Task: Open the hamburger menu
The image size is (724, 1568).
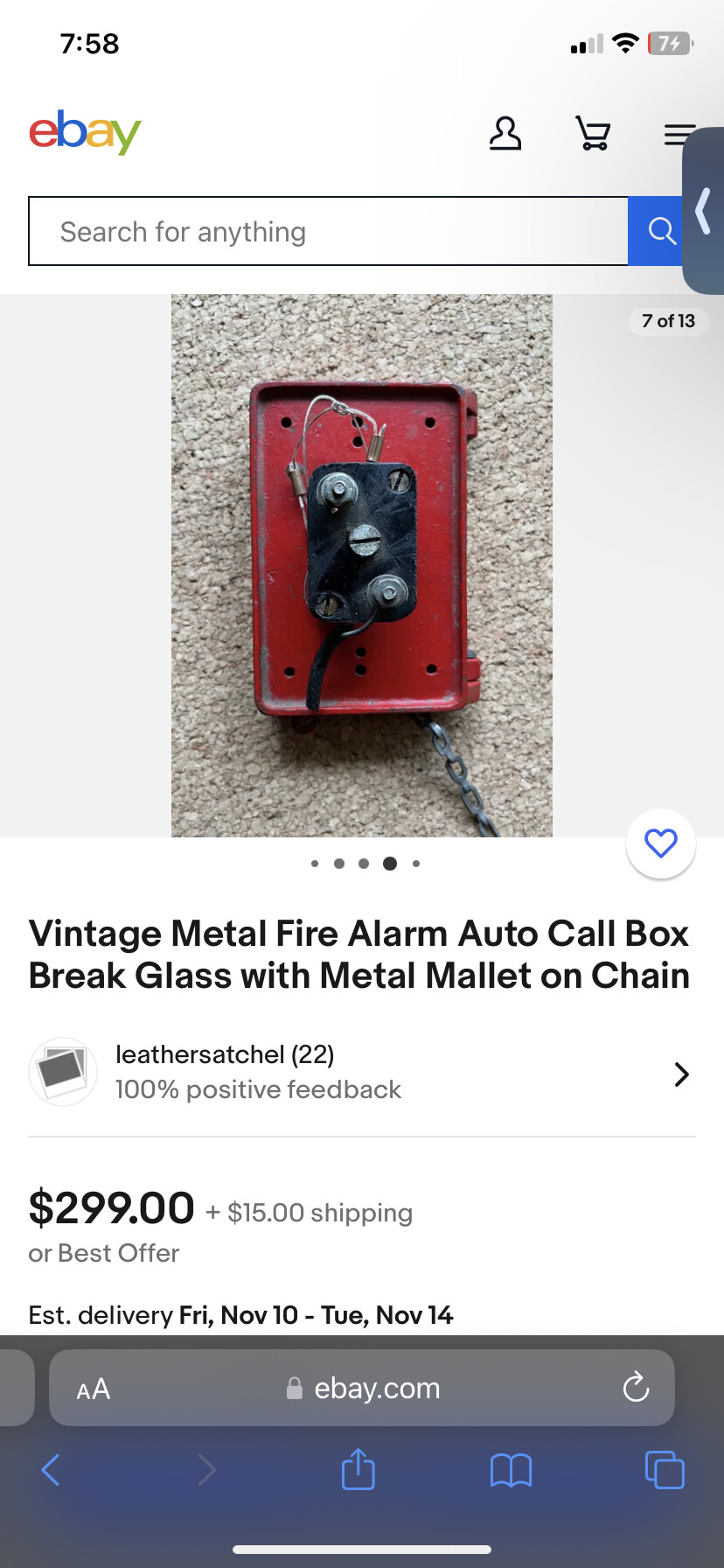Action: click(676, 134)
